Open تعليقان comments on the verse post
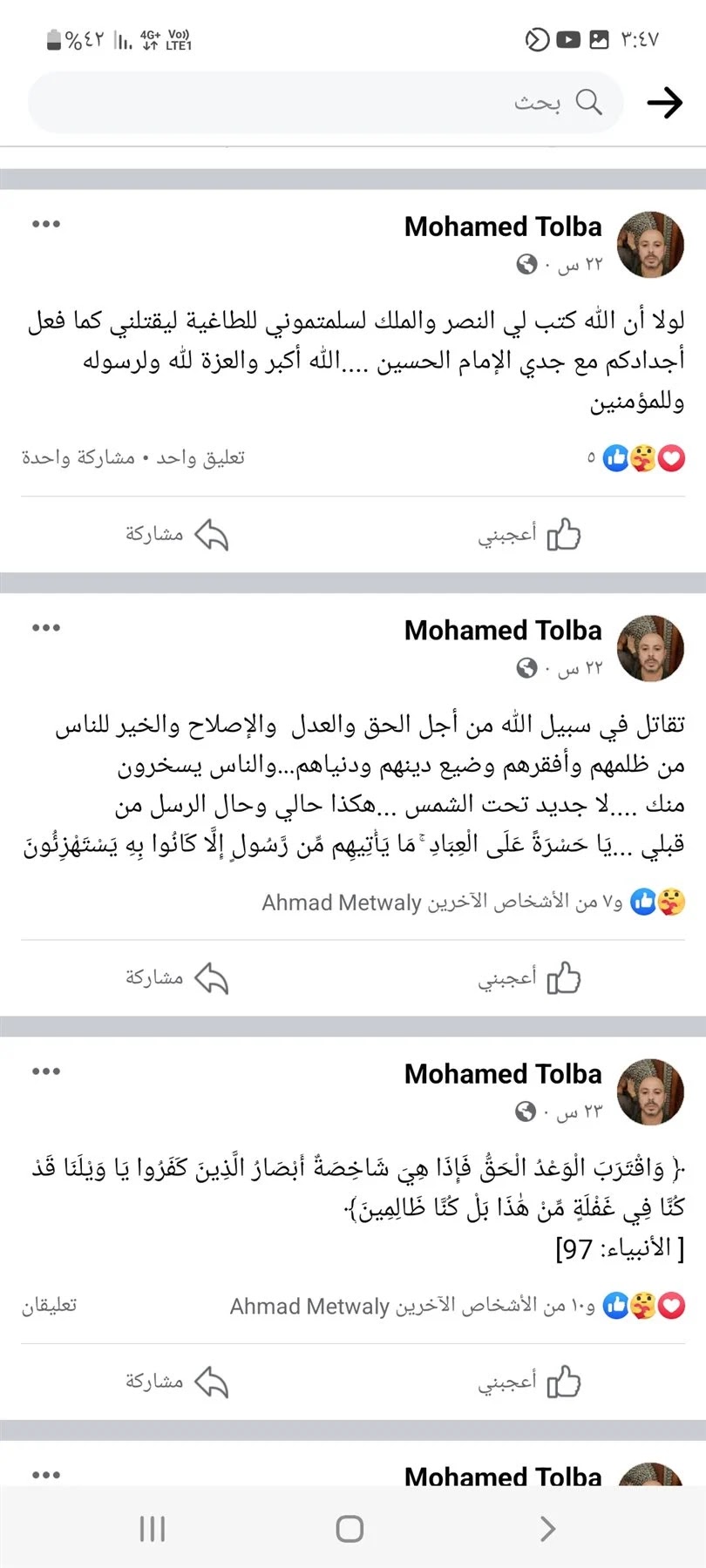The image size is (706, 1568). click(50, 1305)
